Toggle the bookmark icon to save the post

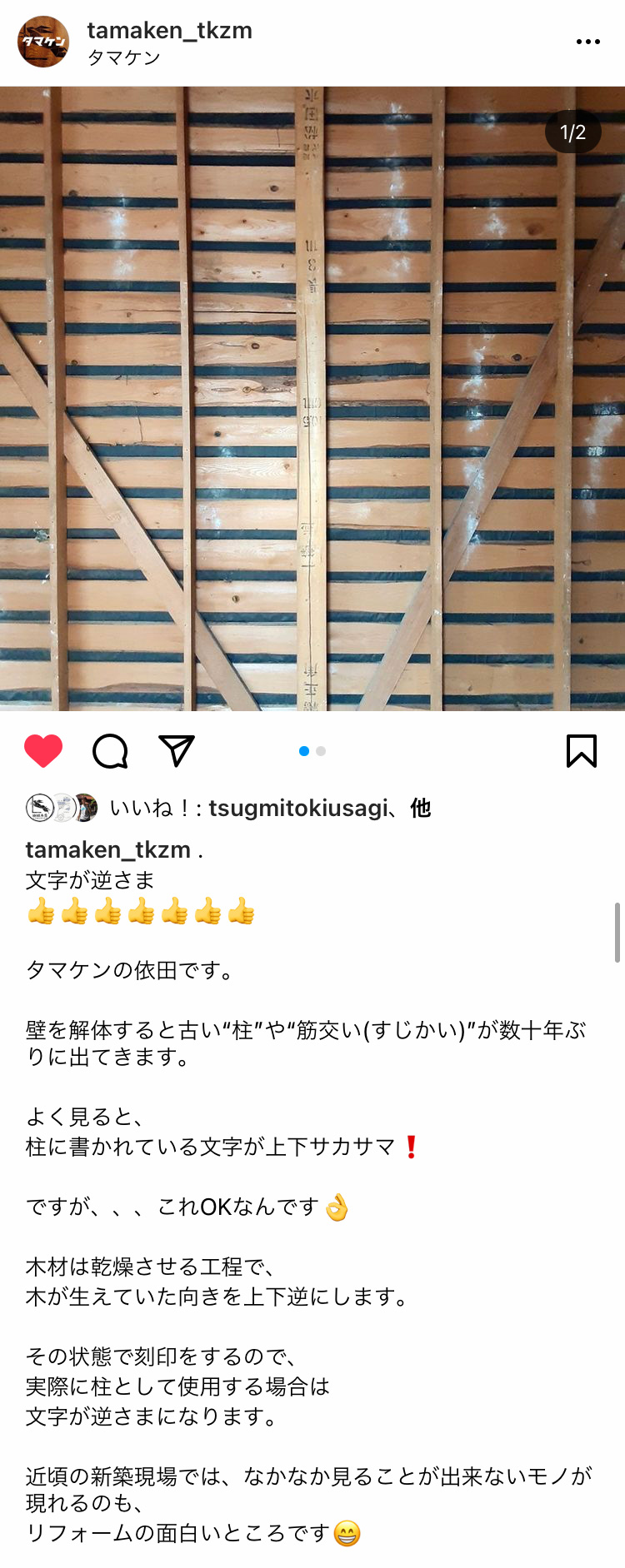(581, 751)
